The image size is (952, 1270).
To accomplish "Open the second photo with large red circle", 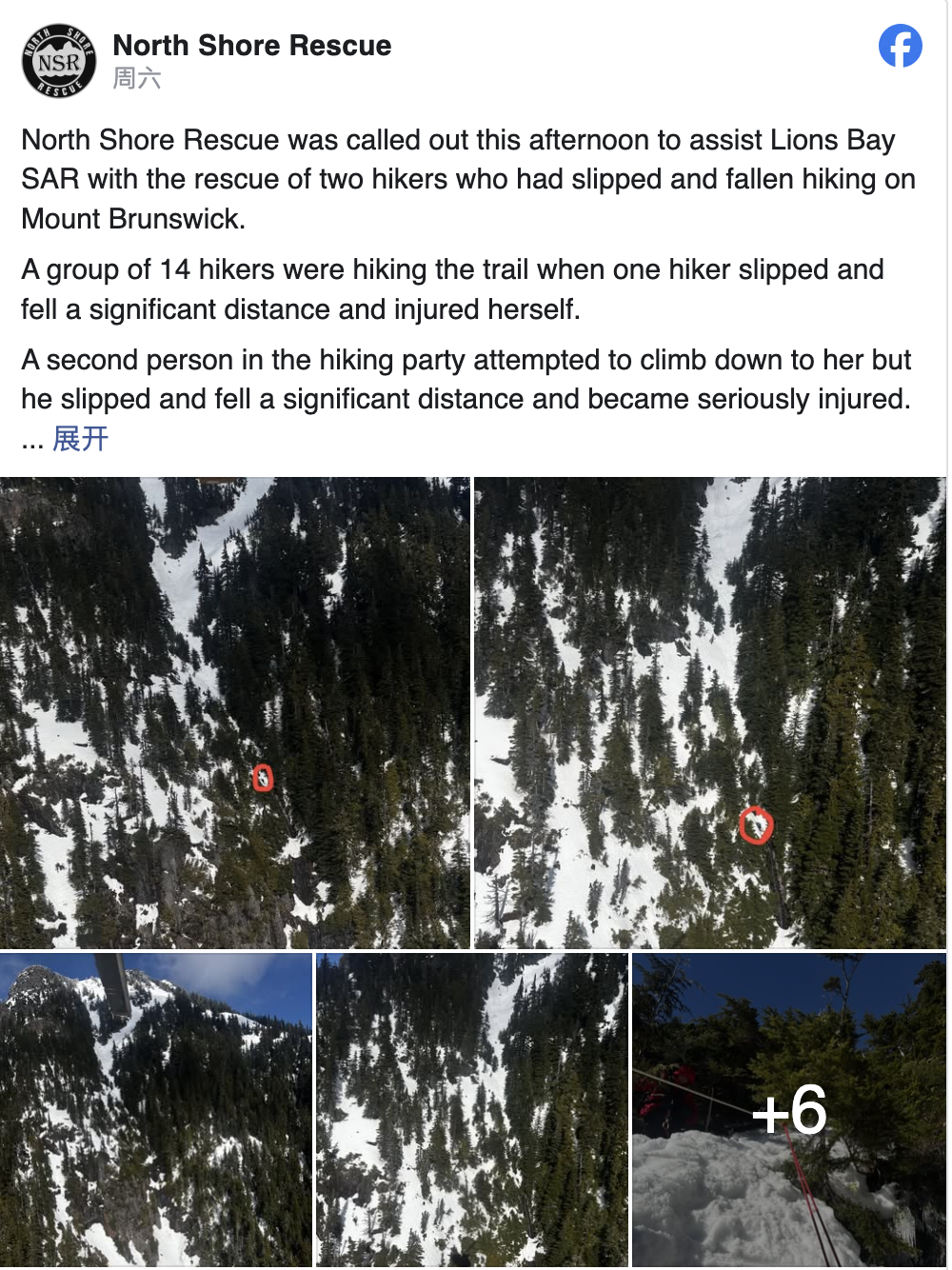I will click(709, 712).
